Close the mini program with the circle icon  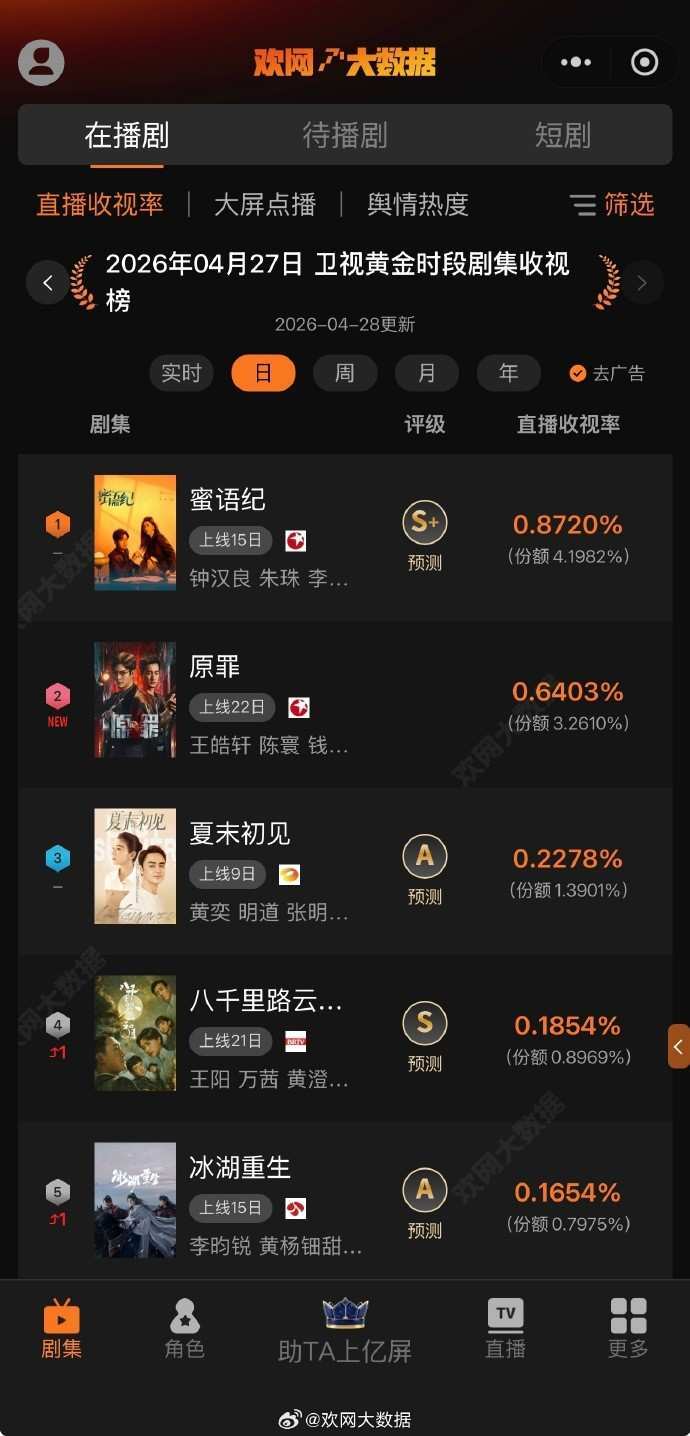pyautogui.click(x=645, y=63)
